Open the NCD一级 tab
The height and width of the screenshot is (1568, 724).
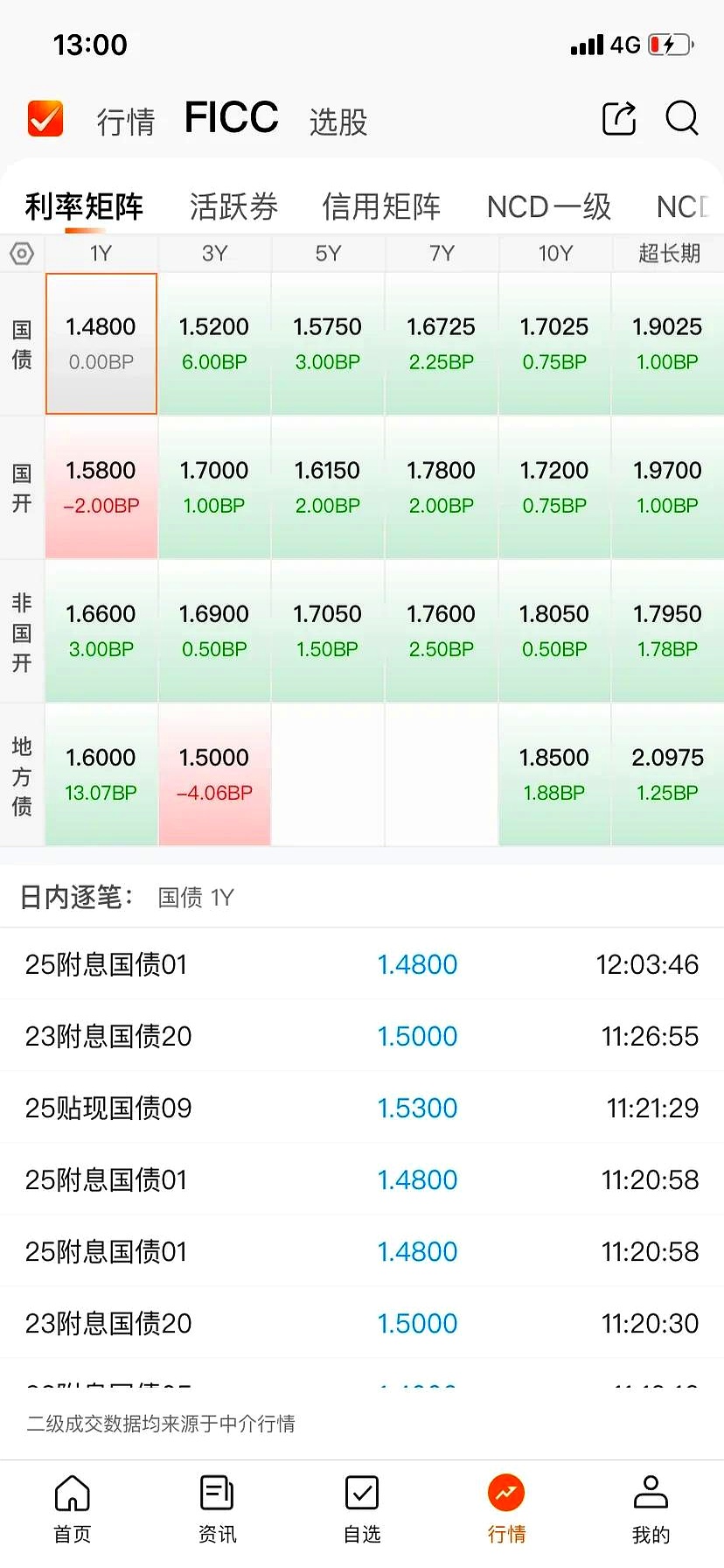[548, 206]
